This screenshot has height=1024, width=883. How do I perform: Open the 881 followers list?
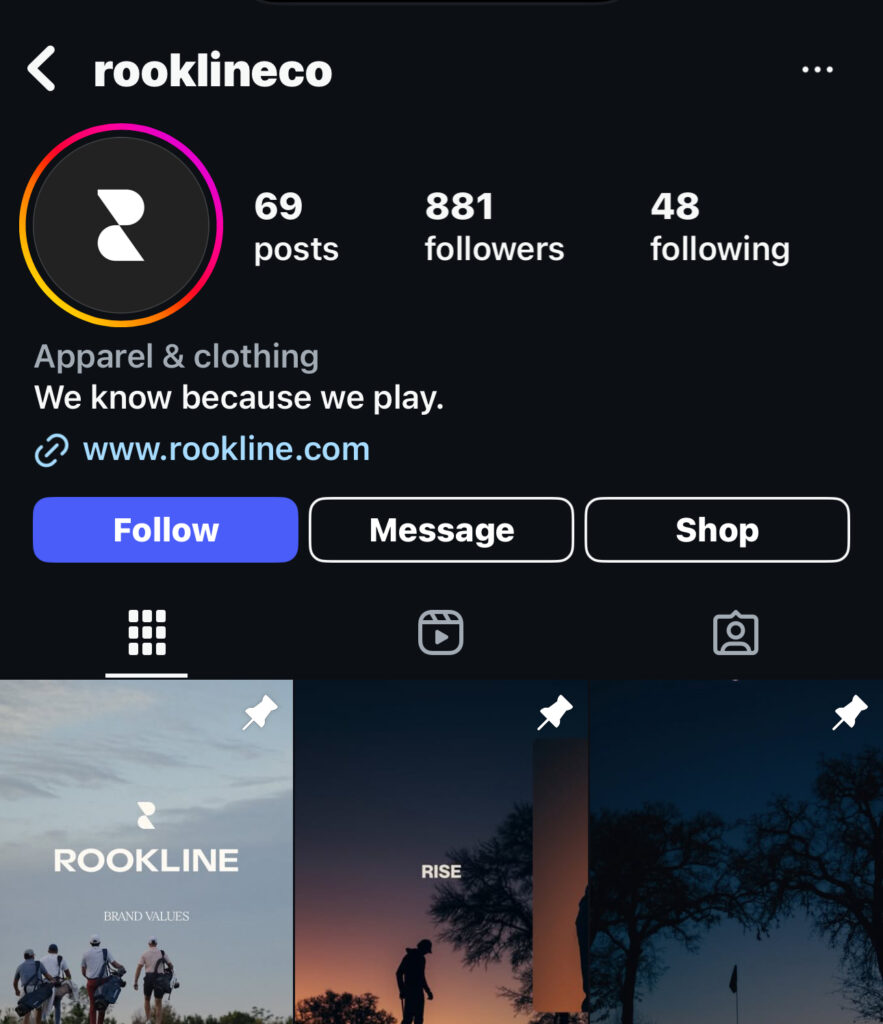(x=494, y=226)
